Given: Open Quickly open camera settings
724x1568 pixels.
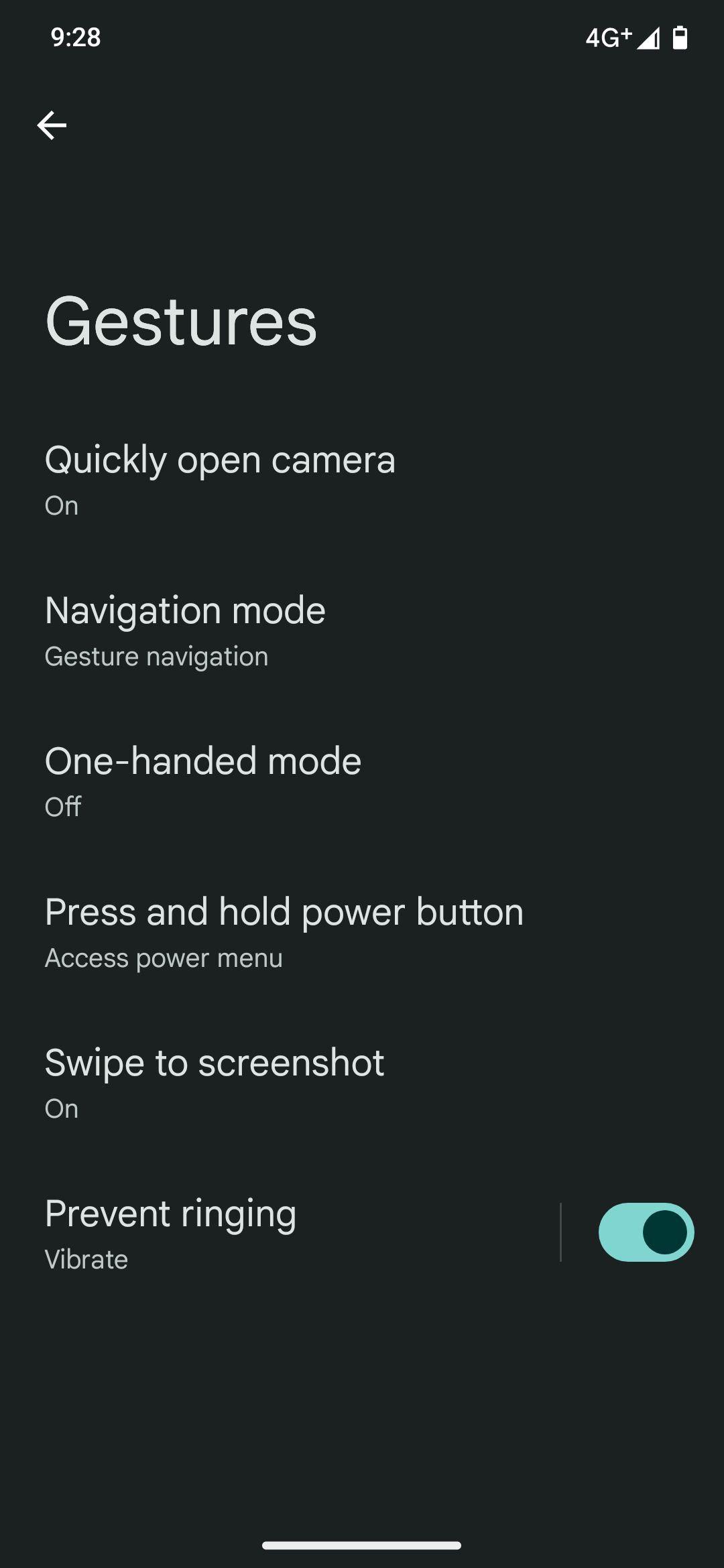Looking at the screenshot, I should (x=362, y=480).
